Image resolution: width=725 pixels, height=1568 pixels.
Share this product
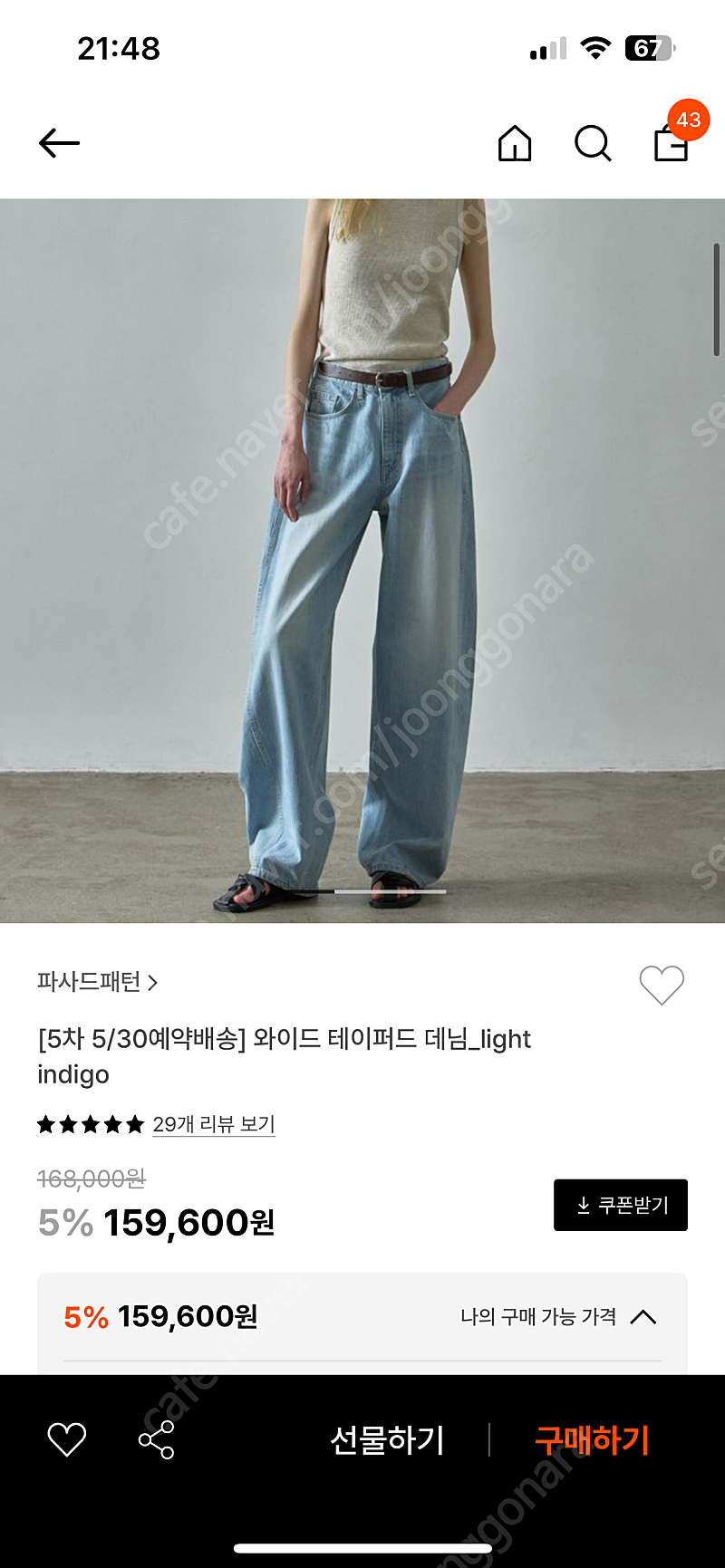pyautogui.click(x=156, y=1439)
